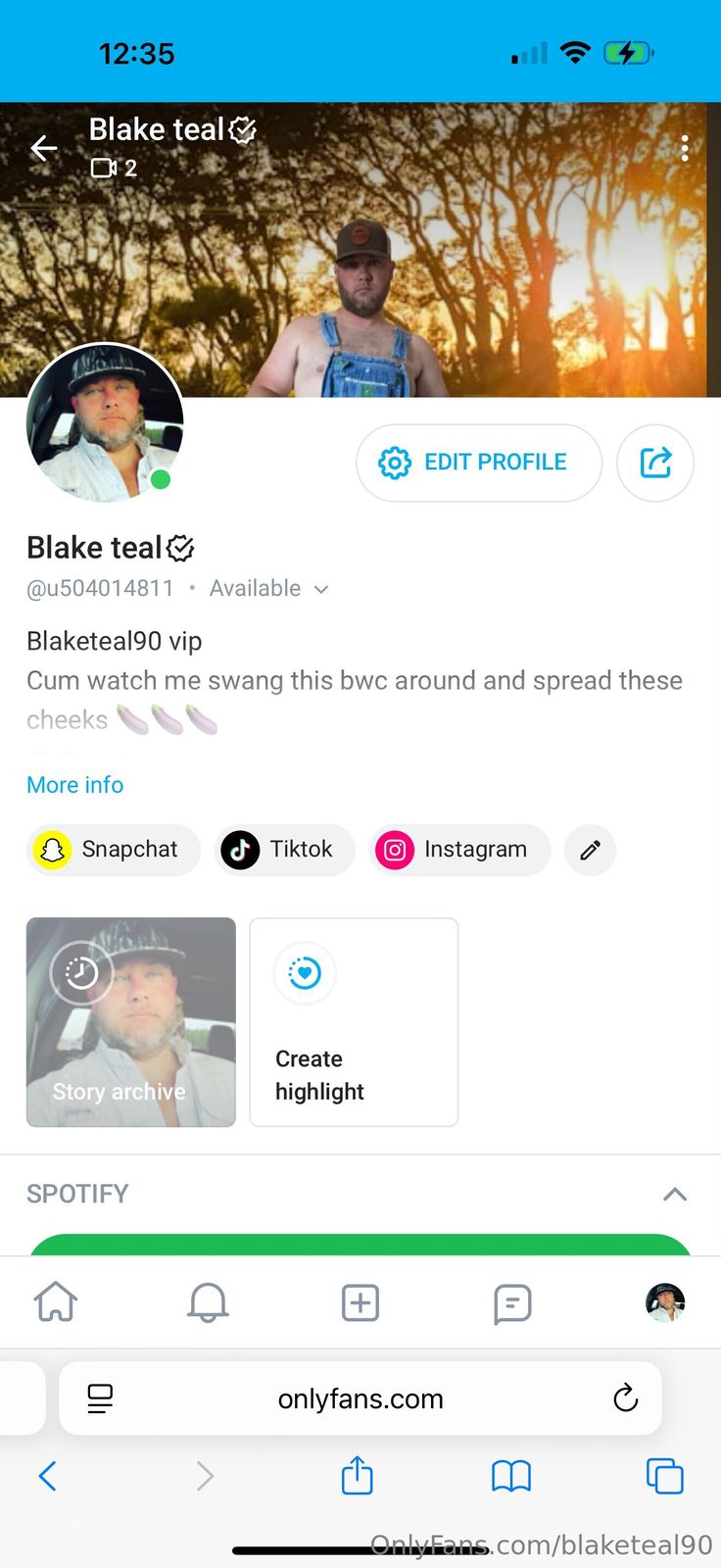
Task: Expand bio with More info
Action: [74, 785]
